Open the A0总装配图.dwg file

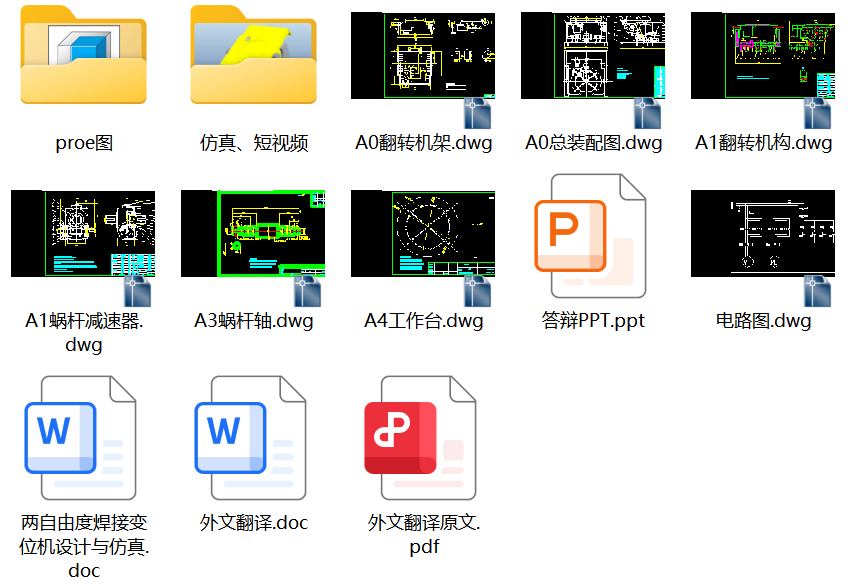click(x=593, y=58)
